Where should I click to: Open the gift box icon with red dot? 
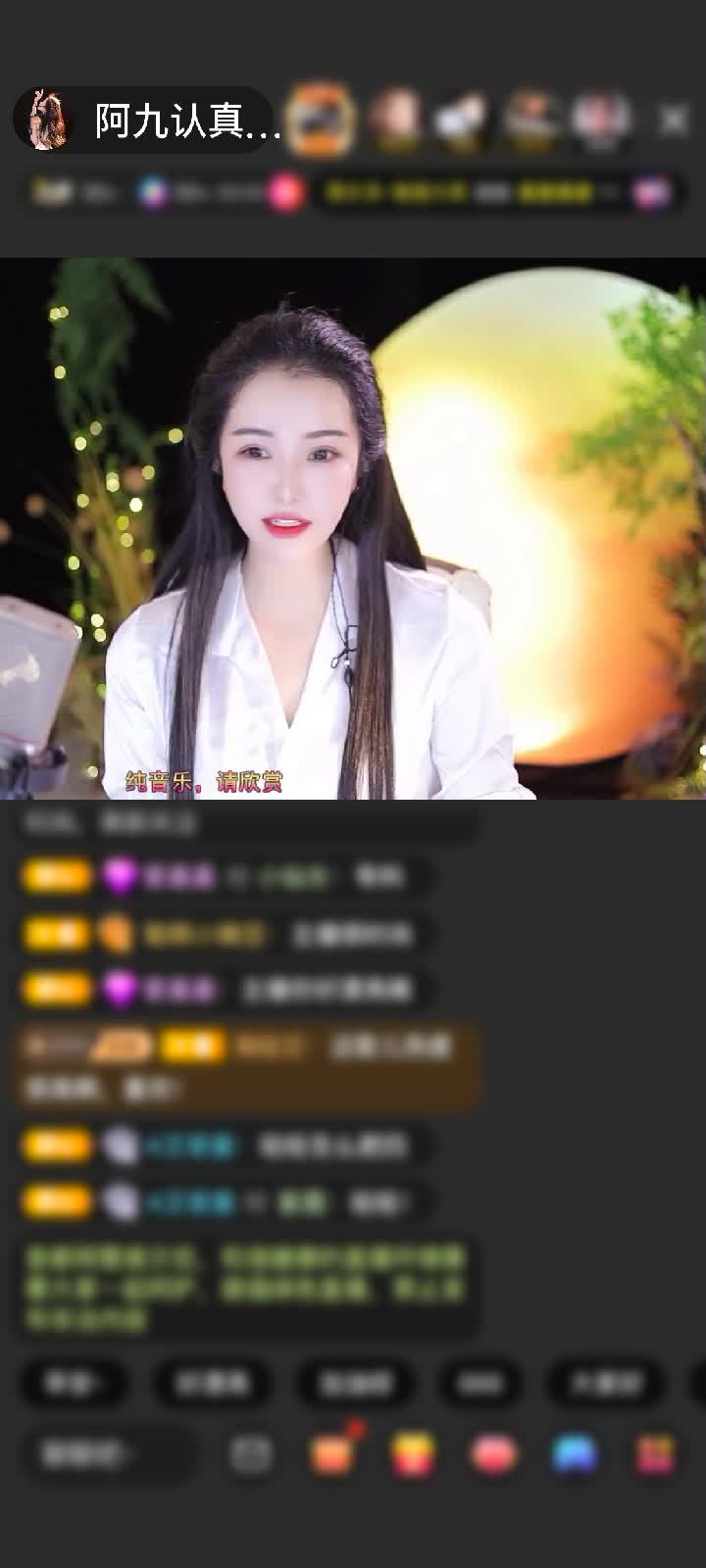(x=332, y=1454)
